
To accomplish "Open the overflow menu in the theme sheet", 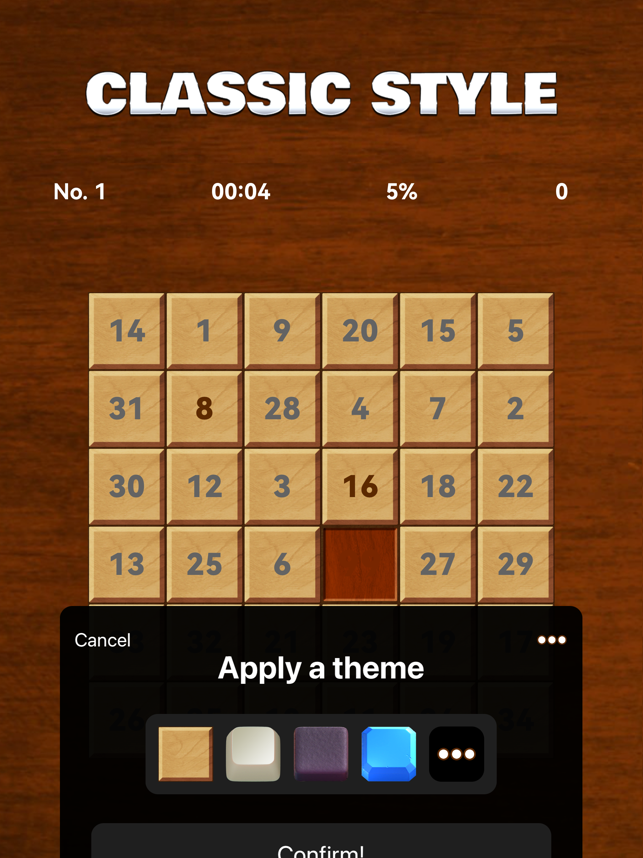I will click(x=551, y=640).
